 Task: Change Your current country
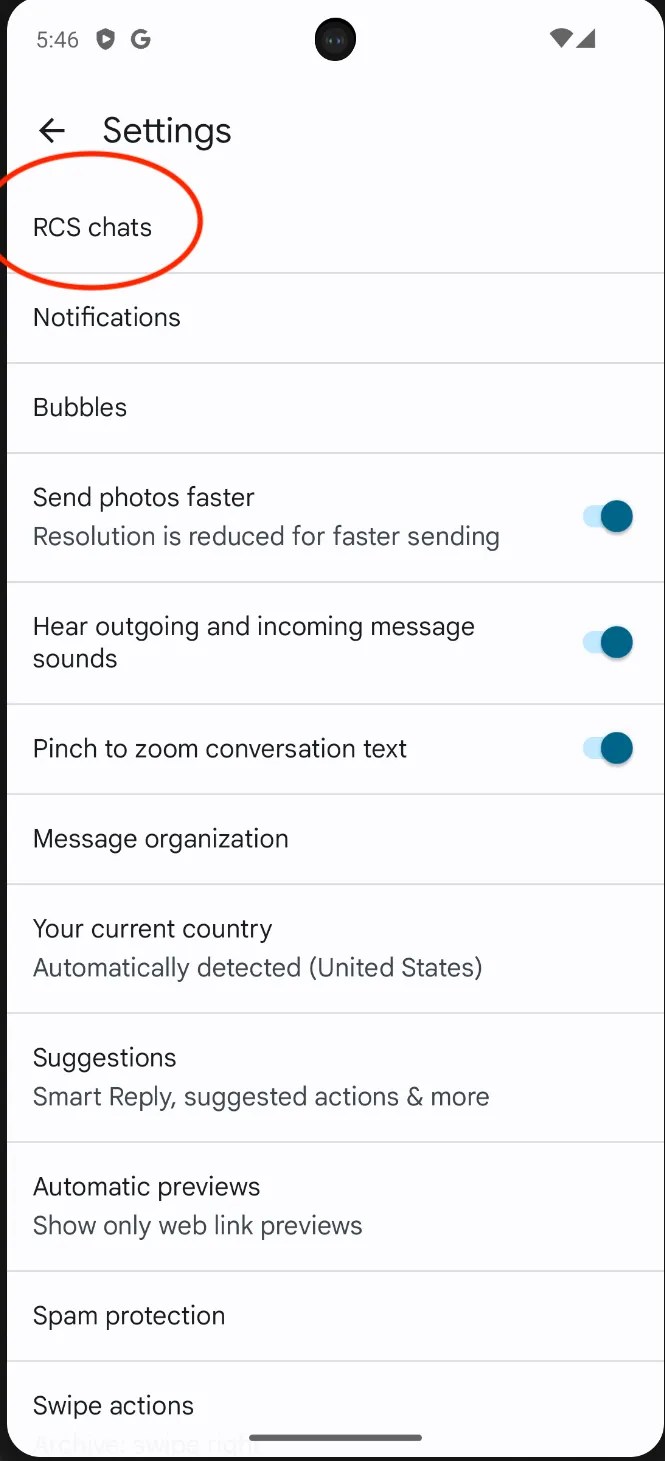click(257, 947)
